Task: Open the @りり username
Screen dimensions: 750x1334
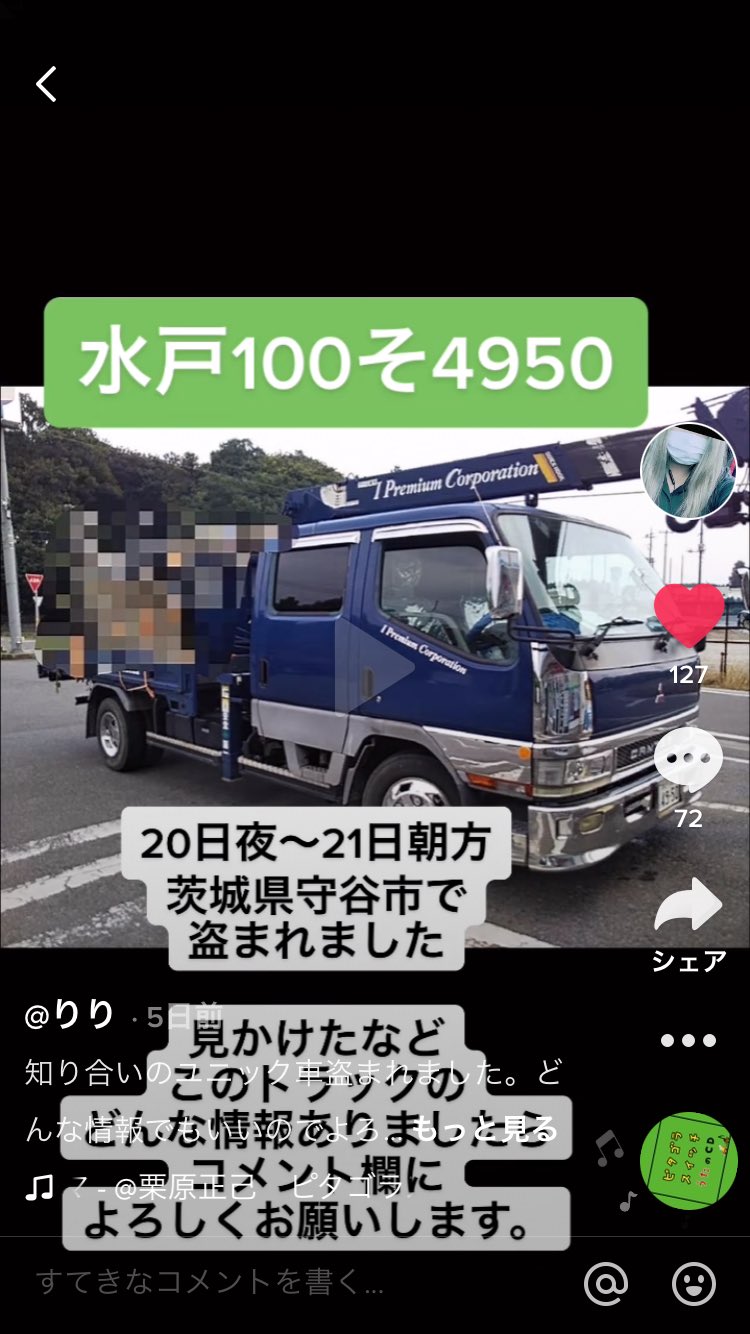Action: coord(70,1015)
